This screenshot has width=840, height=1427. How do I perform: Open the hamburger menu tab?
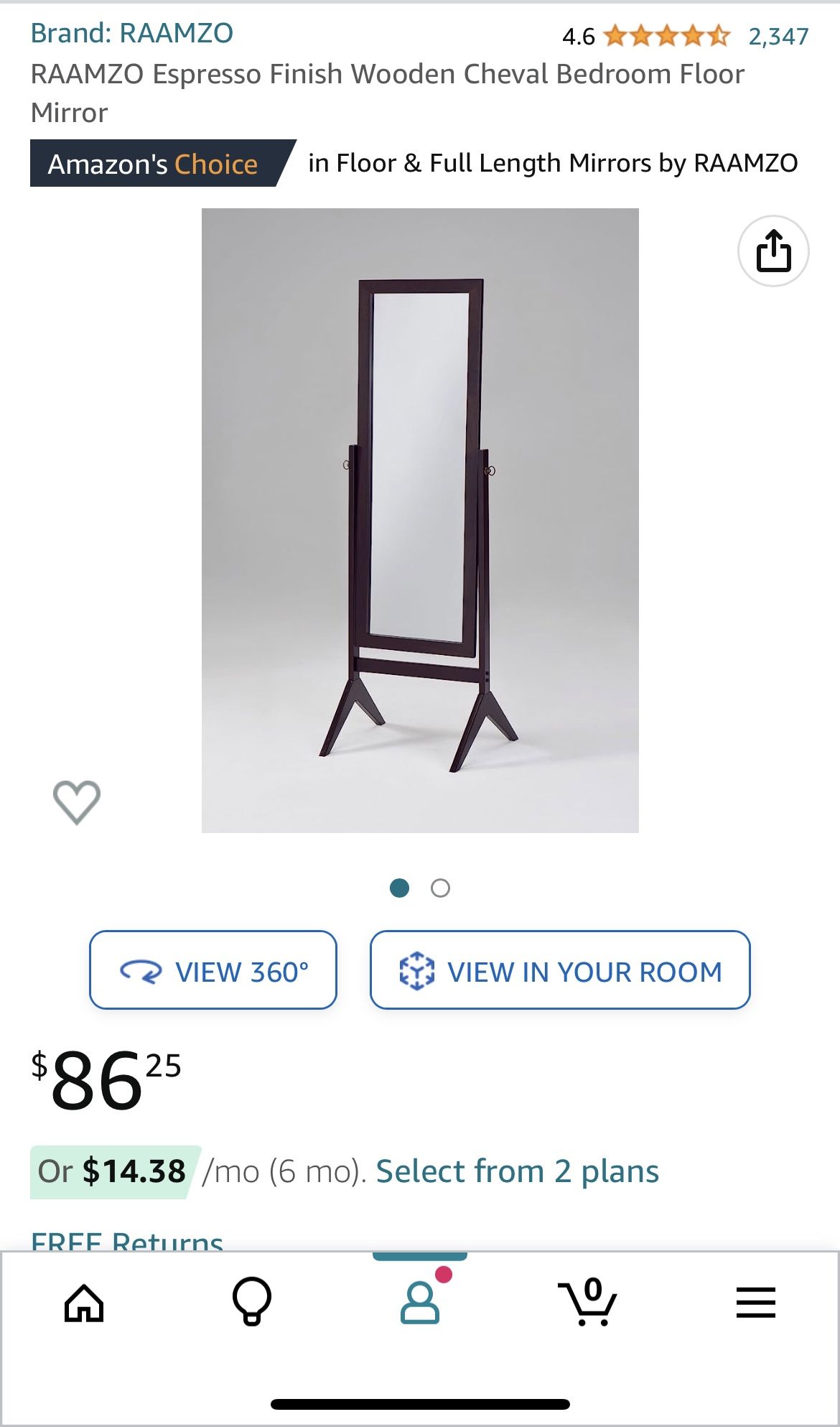click(756, 1303)
